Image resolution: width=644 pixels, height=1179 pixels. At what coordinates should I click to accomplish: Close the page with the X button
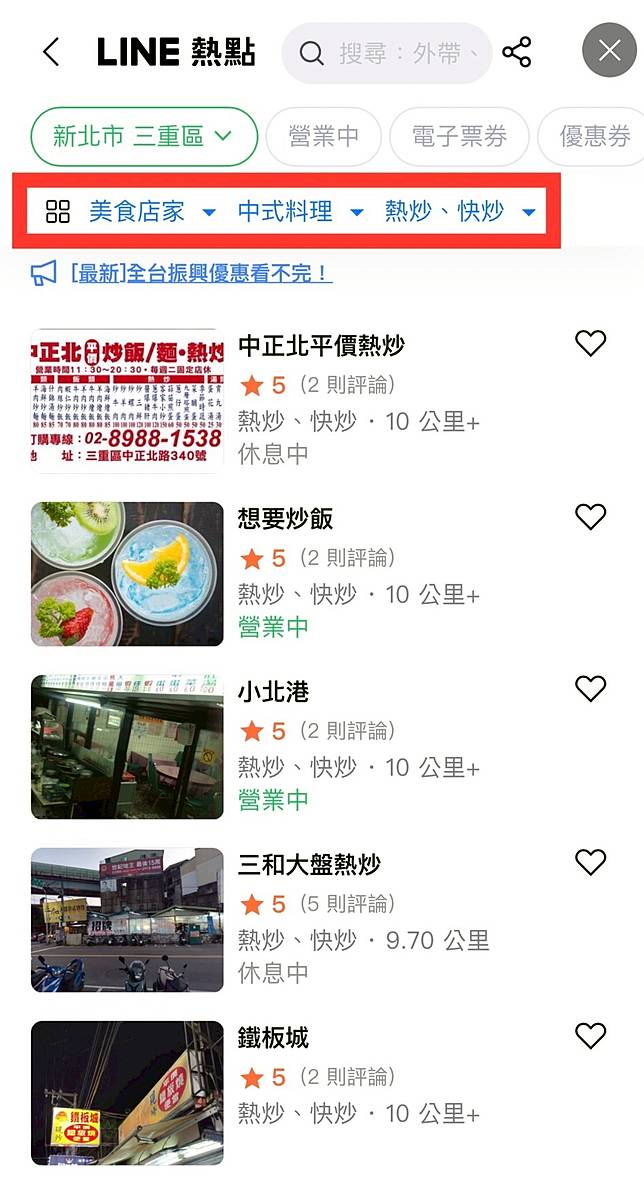click(609, 51)
